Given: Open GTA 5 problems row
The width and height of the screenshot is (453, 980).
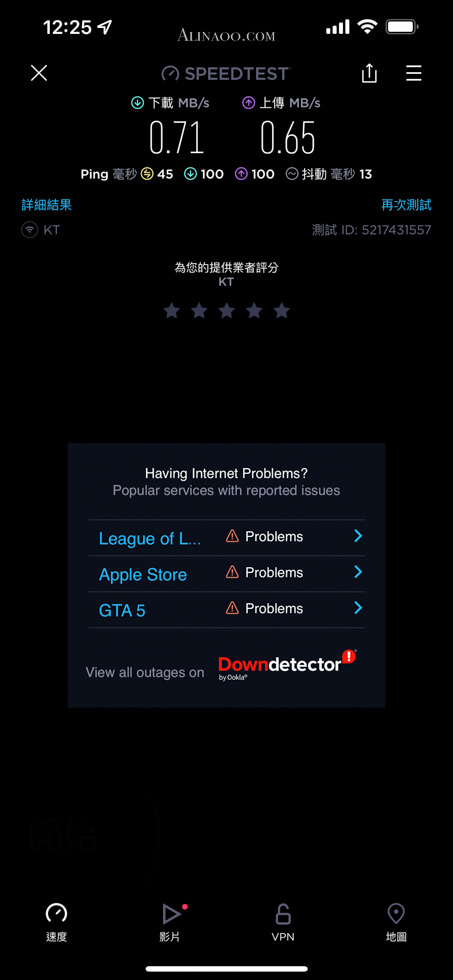Looking at the screenshot, I should [x=226, y=609].
